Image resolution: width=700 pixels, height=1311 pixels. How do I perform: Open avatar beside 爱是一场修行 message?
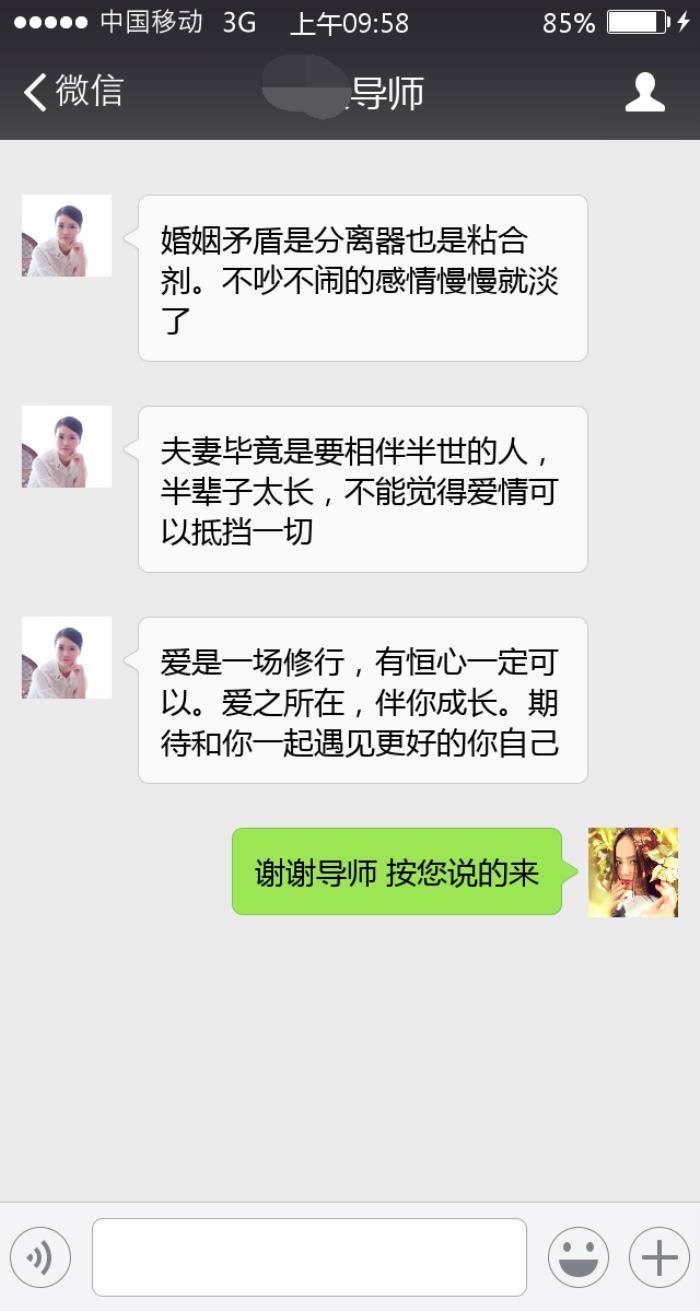66,658
